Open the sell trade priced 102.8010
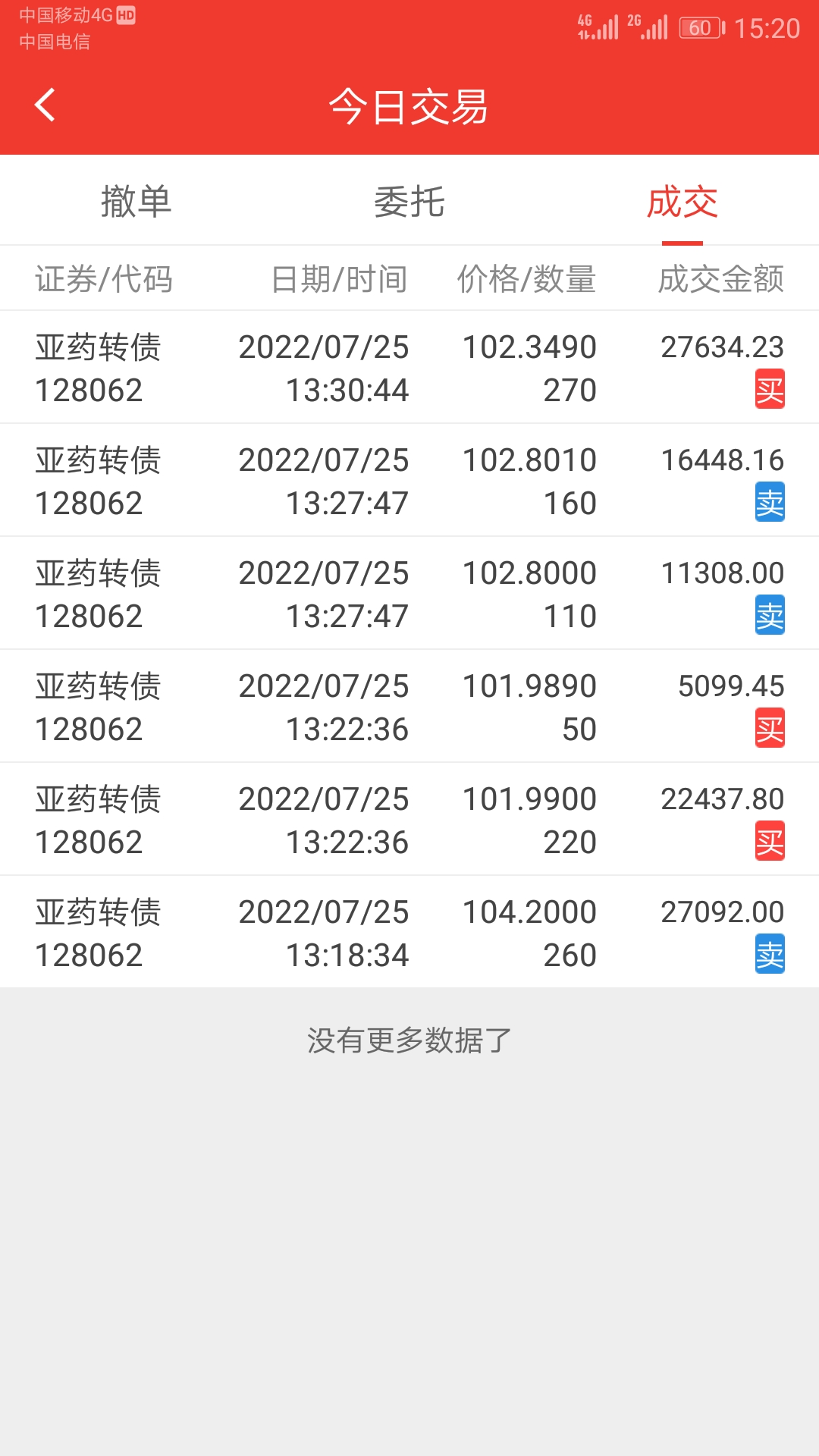This screenshot has height=1456, width=819. [409, 481]
